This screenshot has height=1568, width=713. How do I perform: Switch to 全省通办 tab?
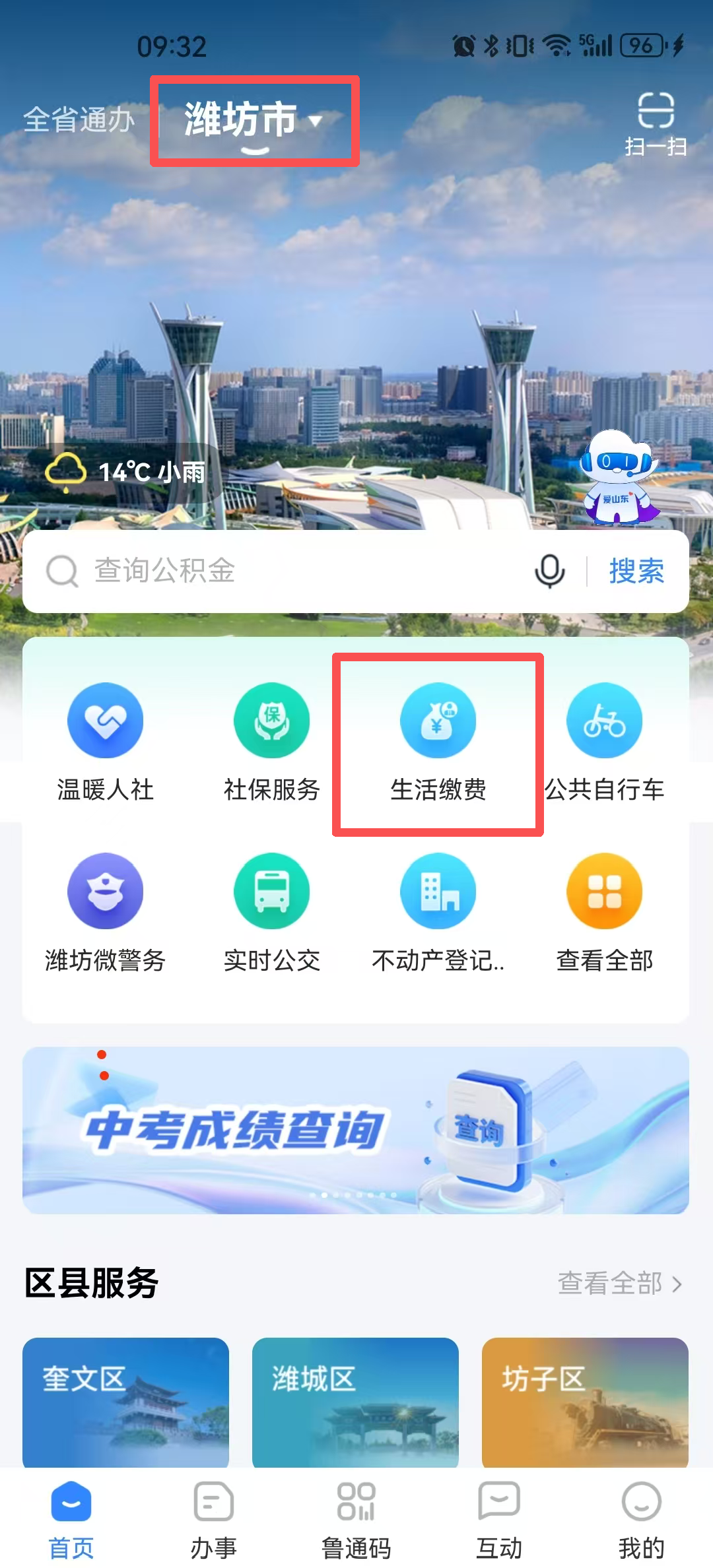pos(79,120)
